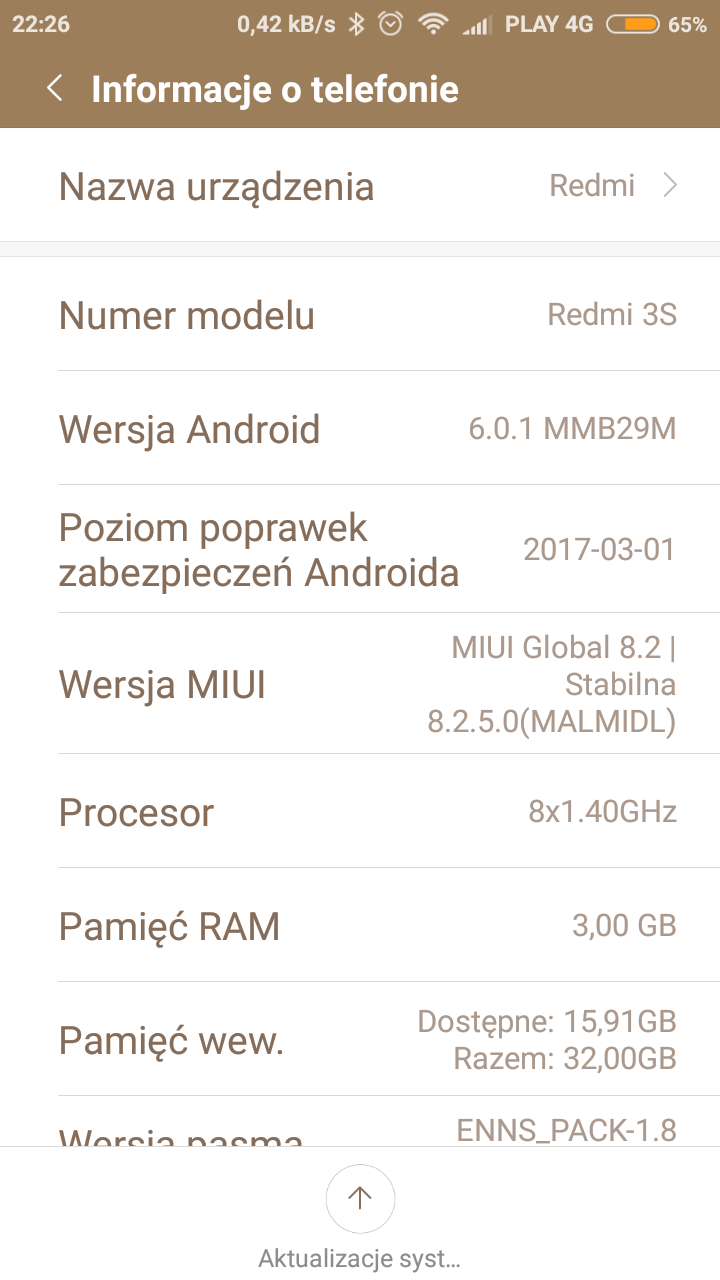Go back from Informacje o telefonie
The height and width of the screenshot is (1280, 720).
pyautogui.click(x=55, y=88)
